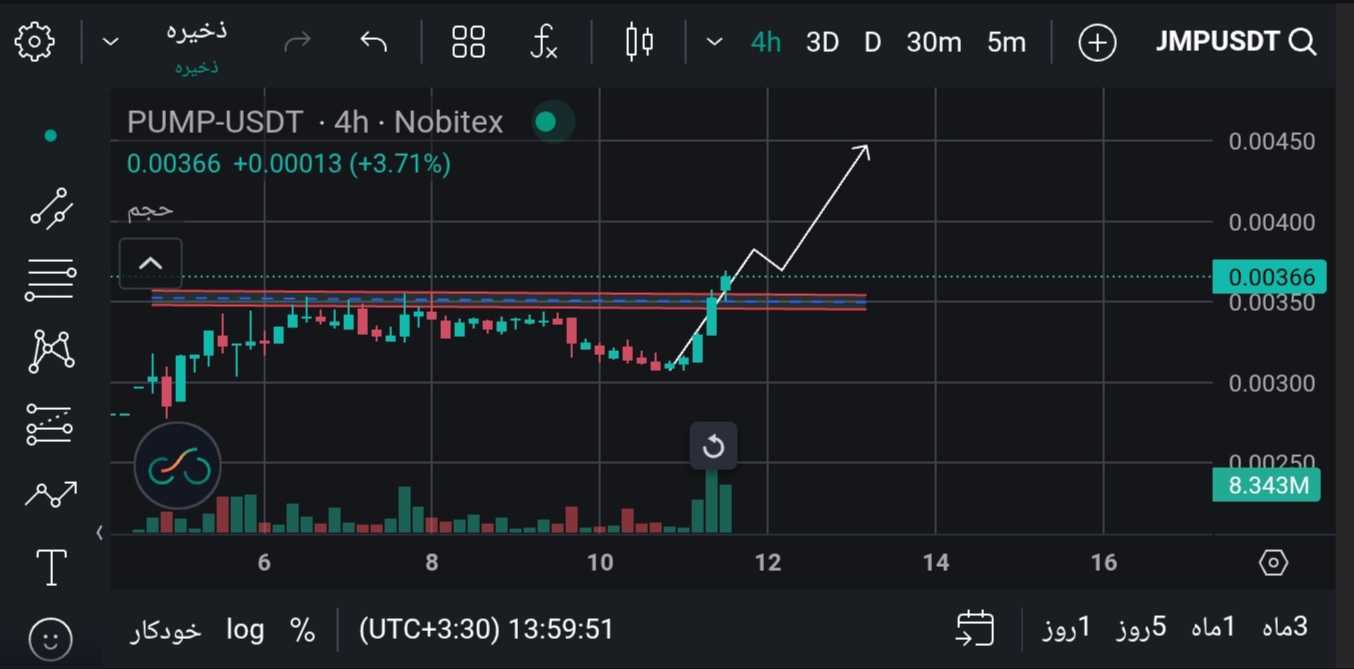1354x669 pixels.
Task: Toggle percent scale mode
Action: click(302, 629)
